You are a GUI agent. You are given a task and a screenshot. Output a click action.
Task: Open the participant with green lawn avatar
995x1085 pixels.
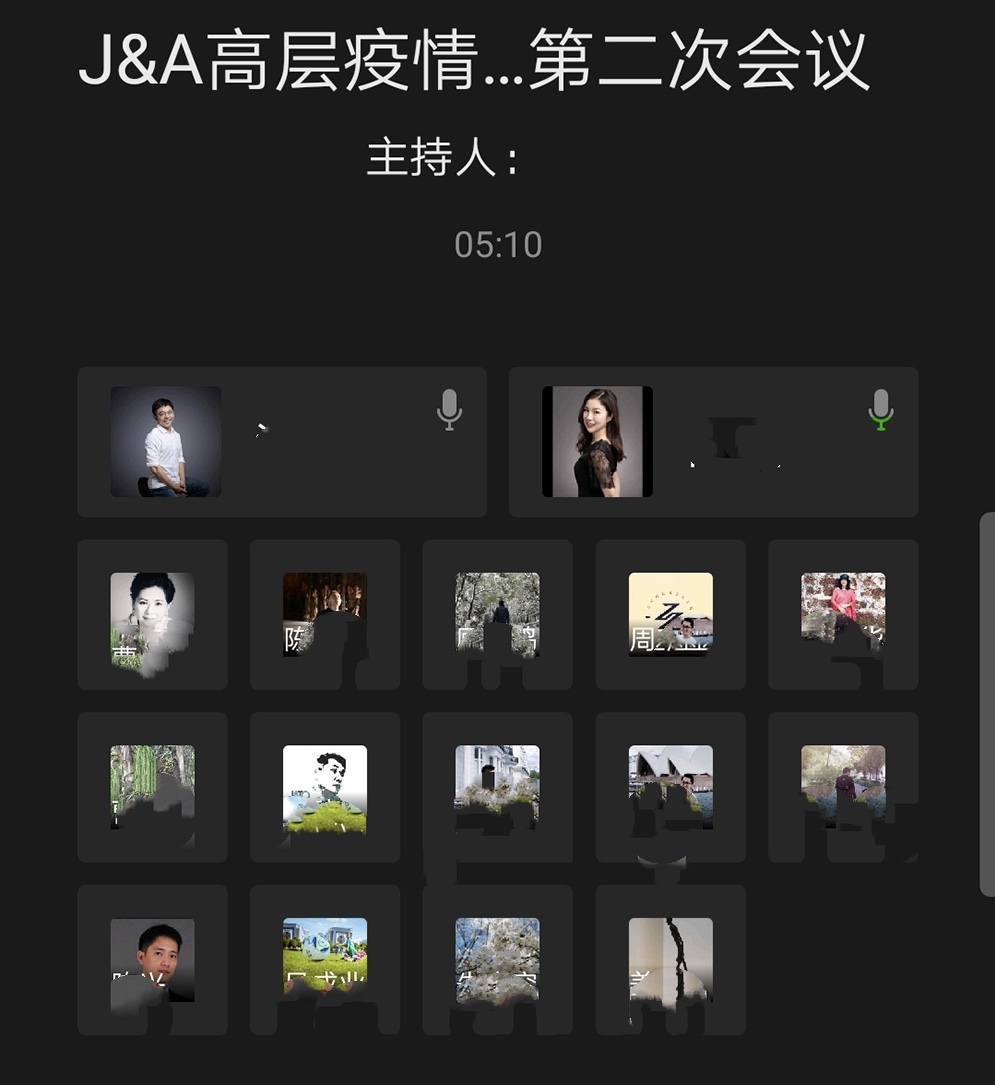pyautogui.click(x=324, y=958)
